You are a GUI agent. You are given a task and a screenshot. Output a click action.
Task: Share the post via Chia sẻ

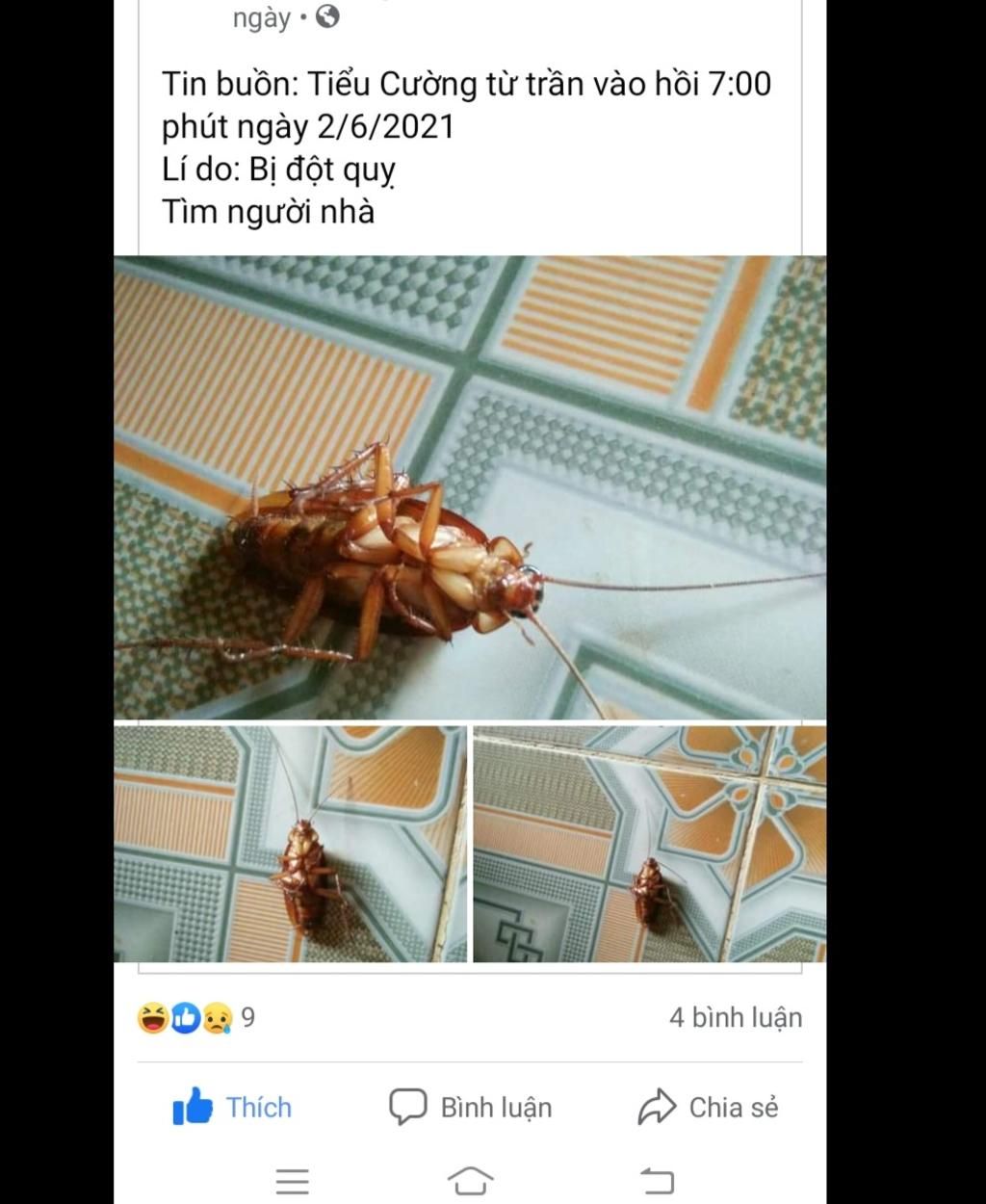(708, 1107)
